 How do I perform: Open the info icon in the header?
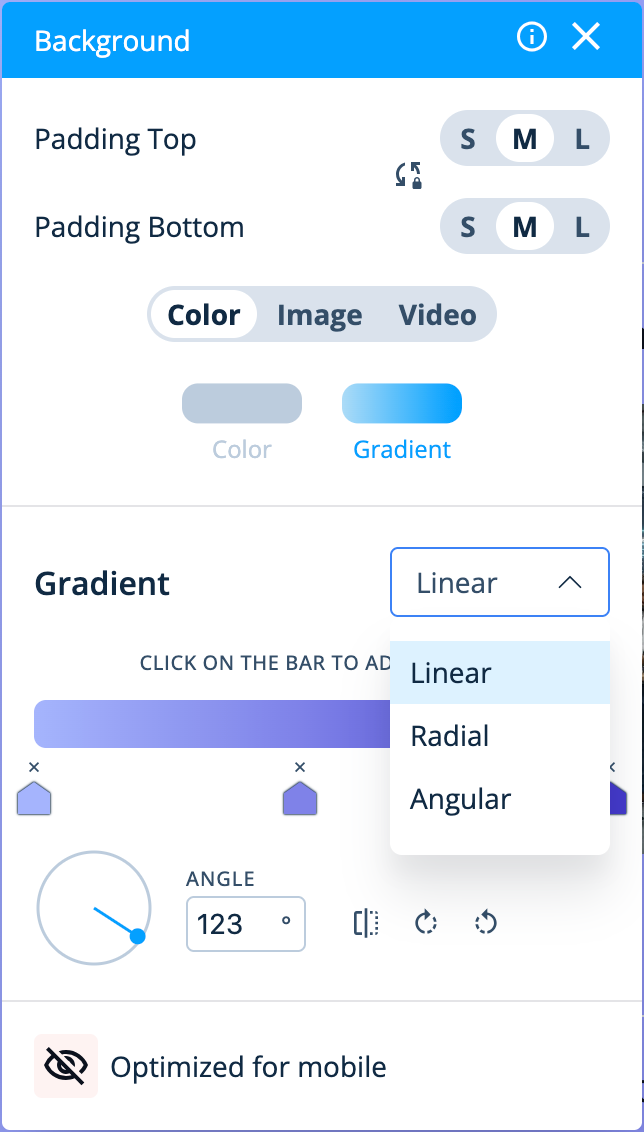pos(532,36)
